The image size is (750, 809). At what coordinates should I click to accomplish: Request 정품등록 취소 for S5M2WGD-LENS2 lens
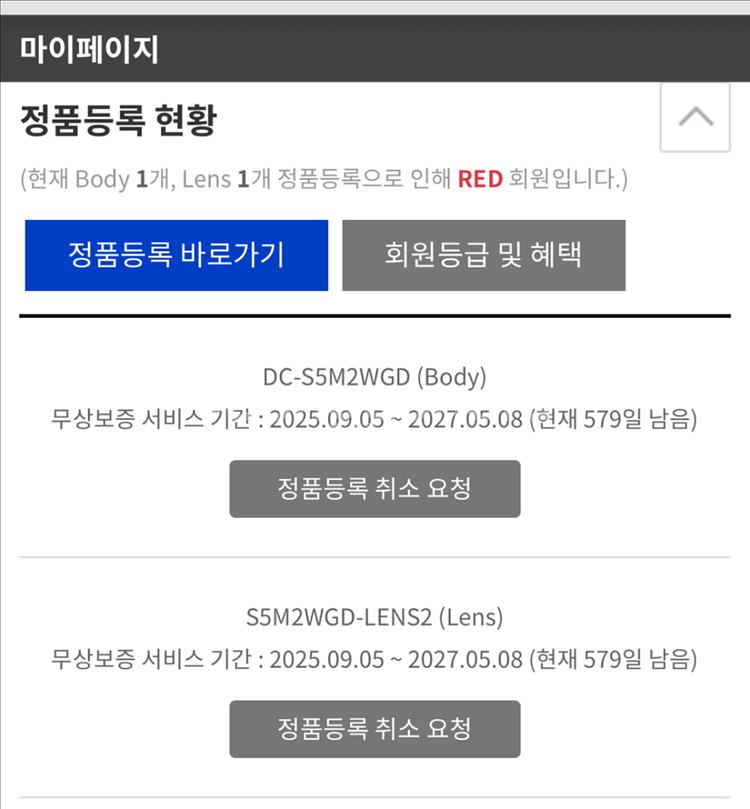(x=374, y=729)
